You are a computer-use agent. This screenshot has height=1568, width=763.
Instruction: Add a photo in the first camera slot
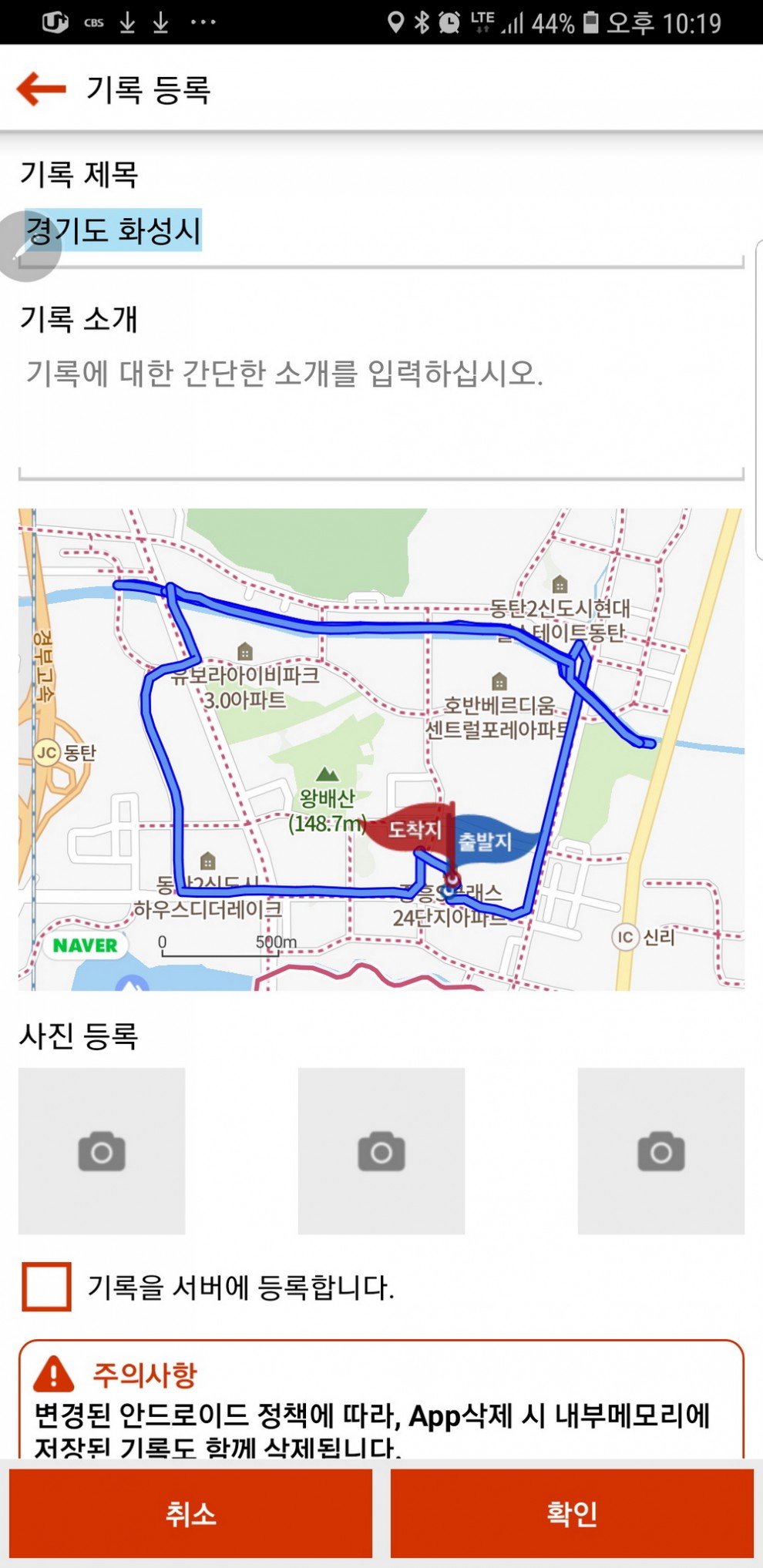point(102,1151)
